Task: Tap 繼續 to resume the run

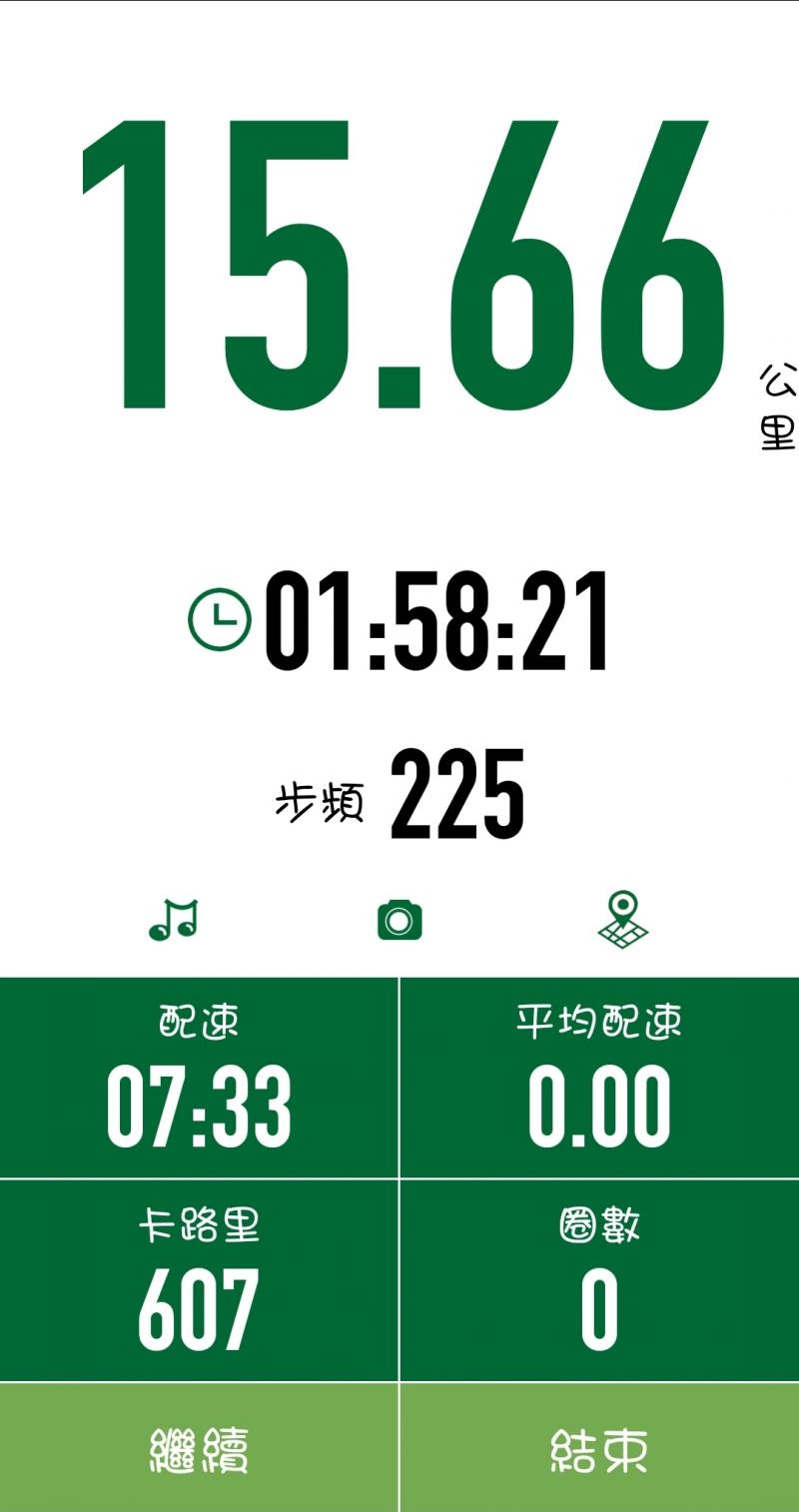Action: [199, 1448]
